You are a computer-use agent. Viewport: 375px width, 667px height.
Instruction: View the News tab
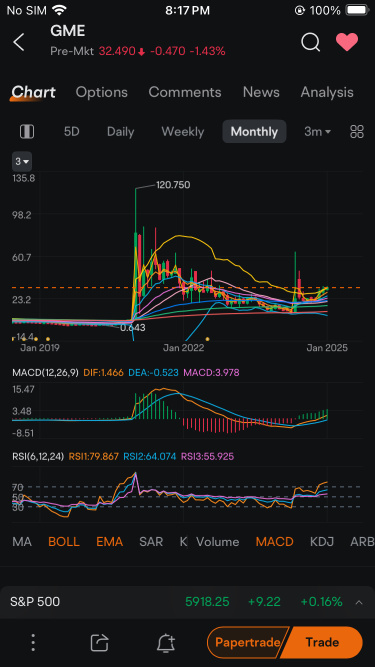(x=261, y=92)
